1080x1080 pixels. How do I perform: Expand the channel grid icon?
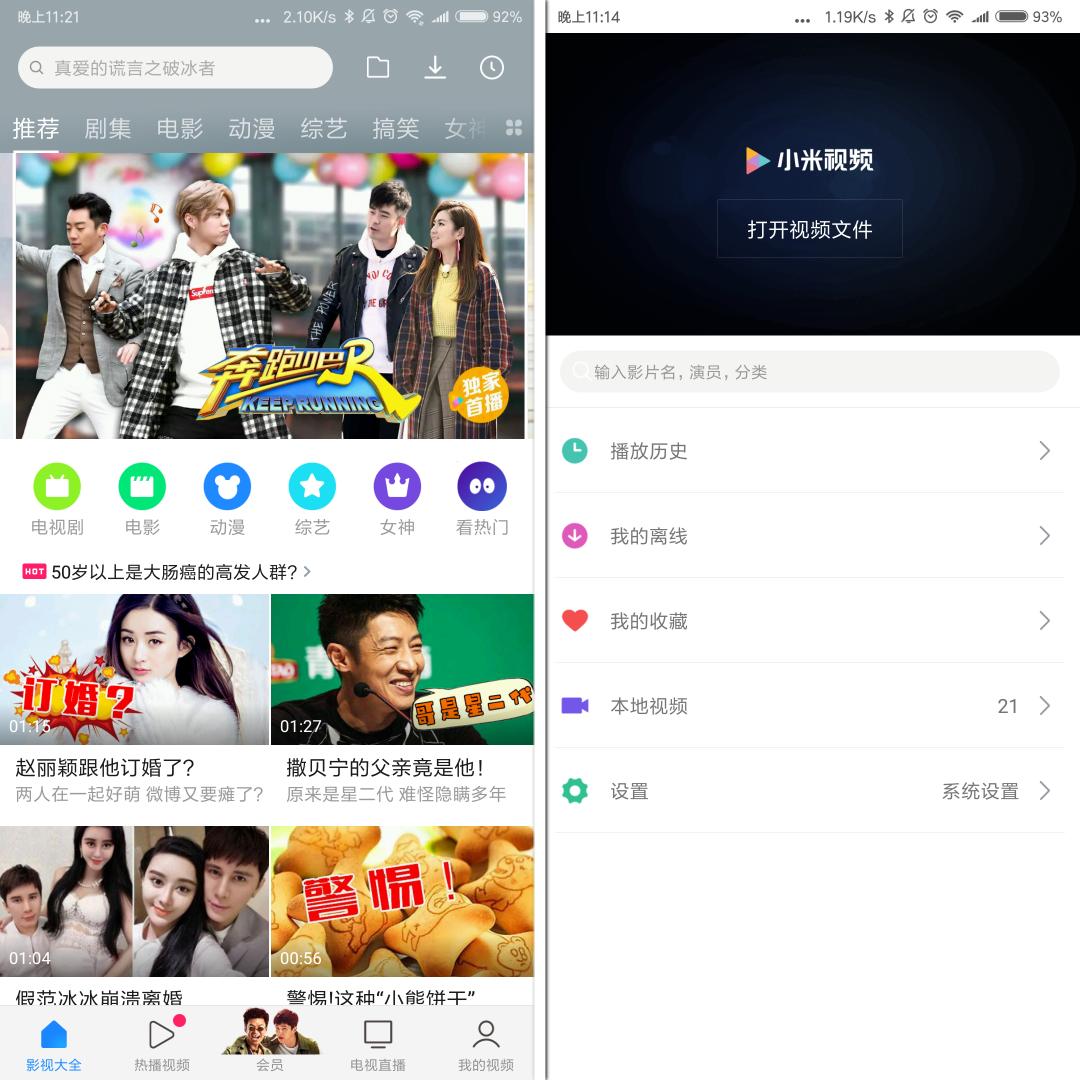(514, 128)
